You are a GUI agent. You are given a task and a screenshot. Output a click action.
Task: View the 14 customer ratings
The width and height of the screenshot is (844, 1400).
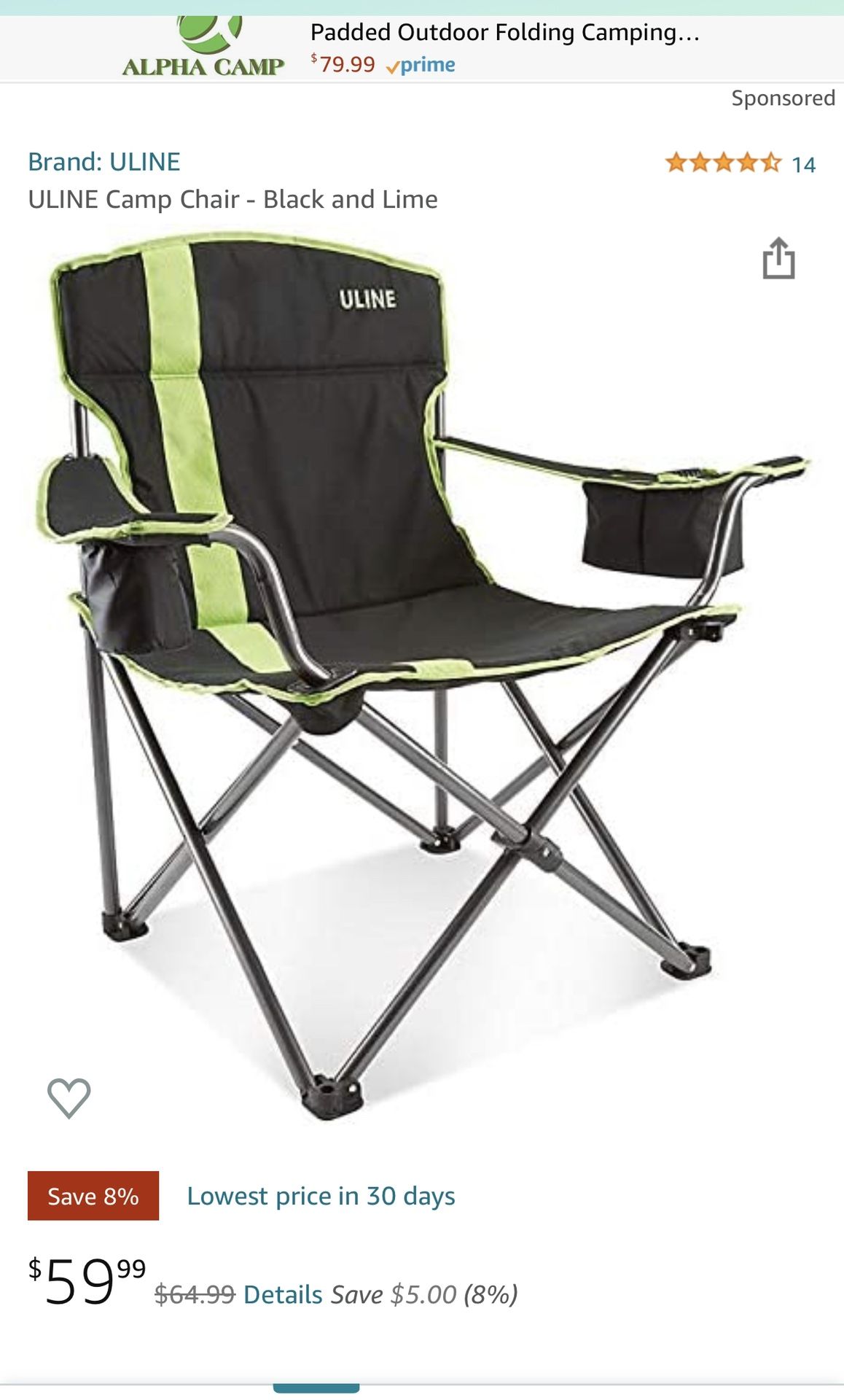click(741, 163)
